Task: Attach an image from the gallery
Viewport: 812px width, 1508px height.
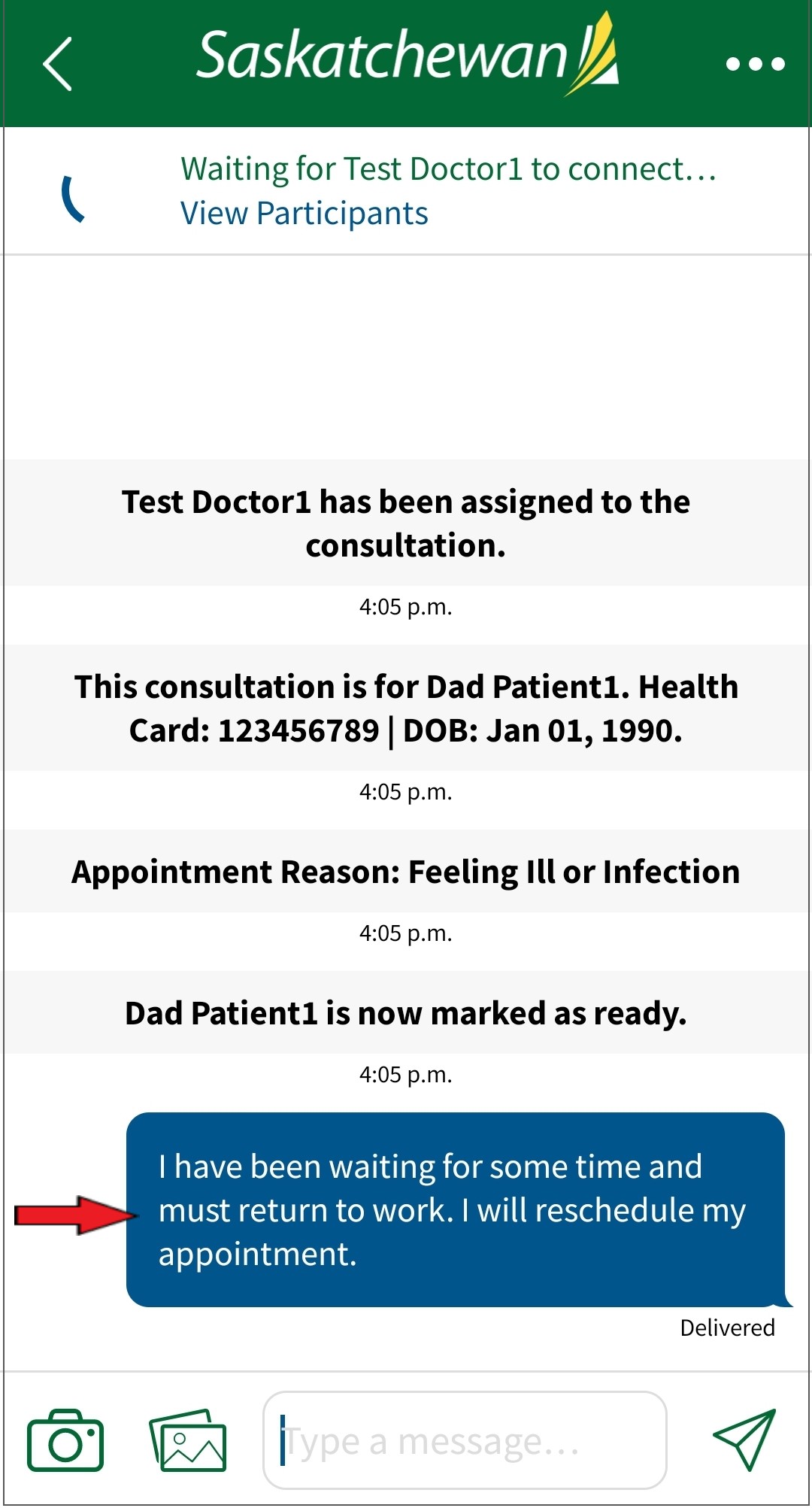Action: (x=188, y=1440)
